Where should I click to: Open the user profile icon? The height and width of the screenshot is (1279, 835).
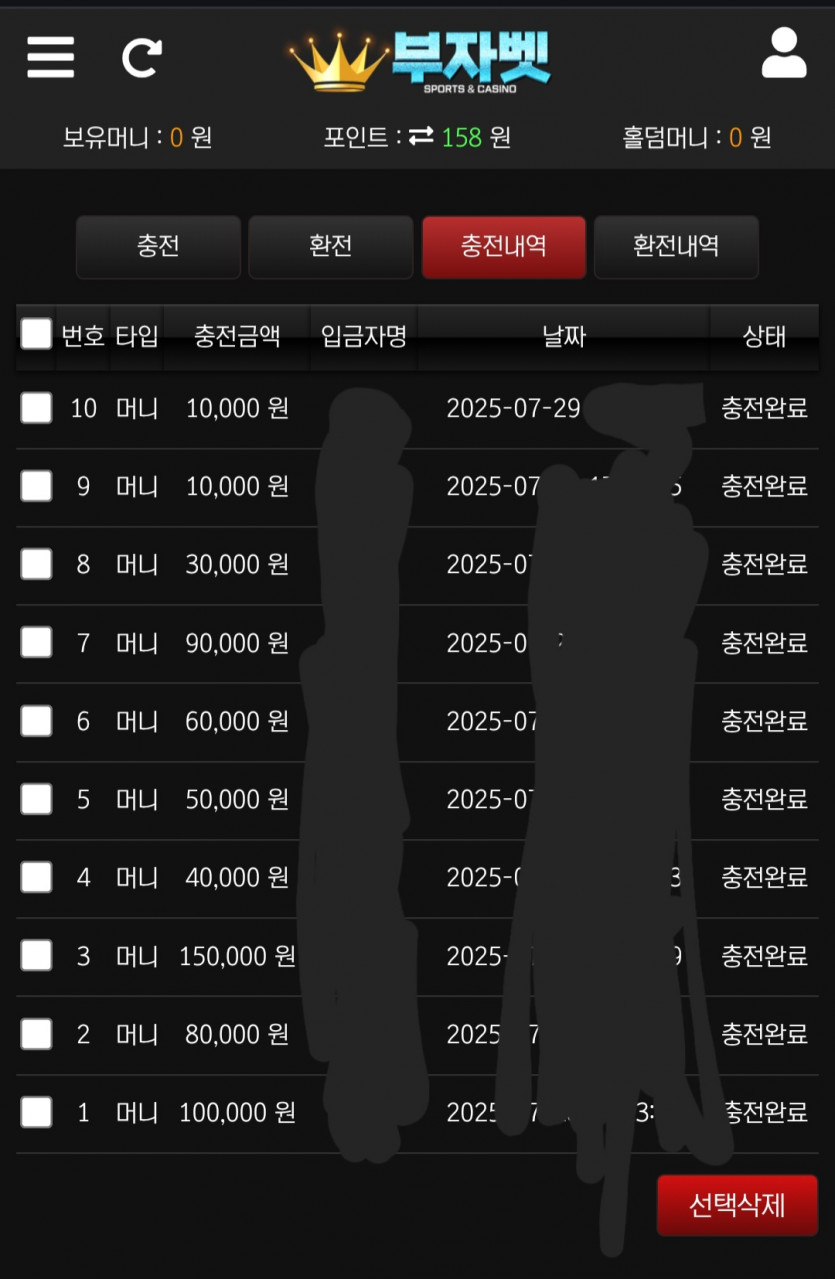(783, 53)
